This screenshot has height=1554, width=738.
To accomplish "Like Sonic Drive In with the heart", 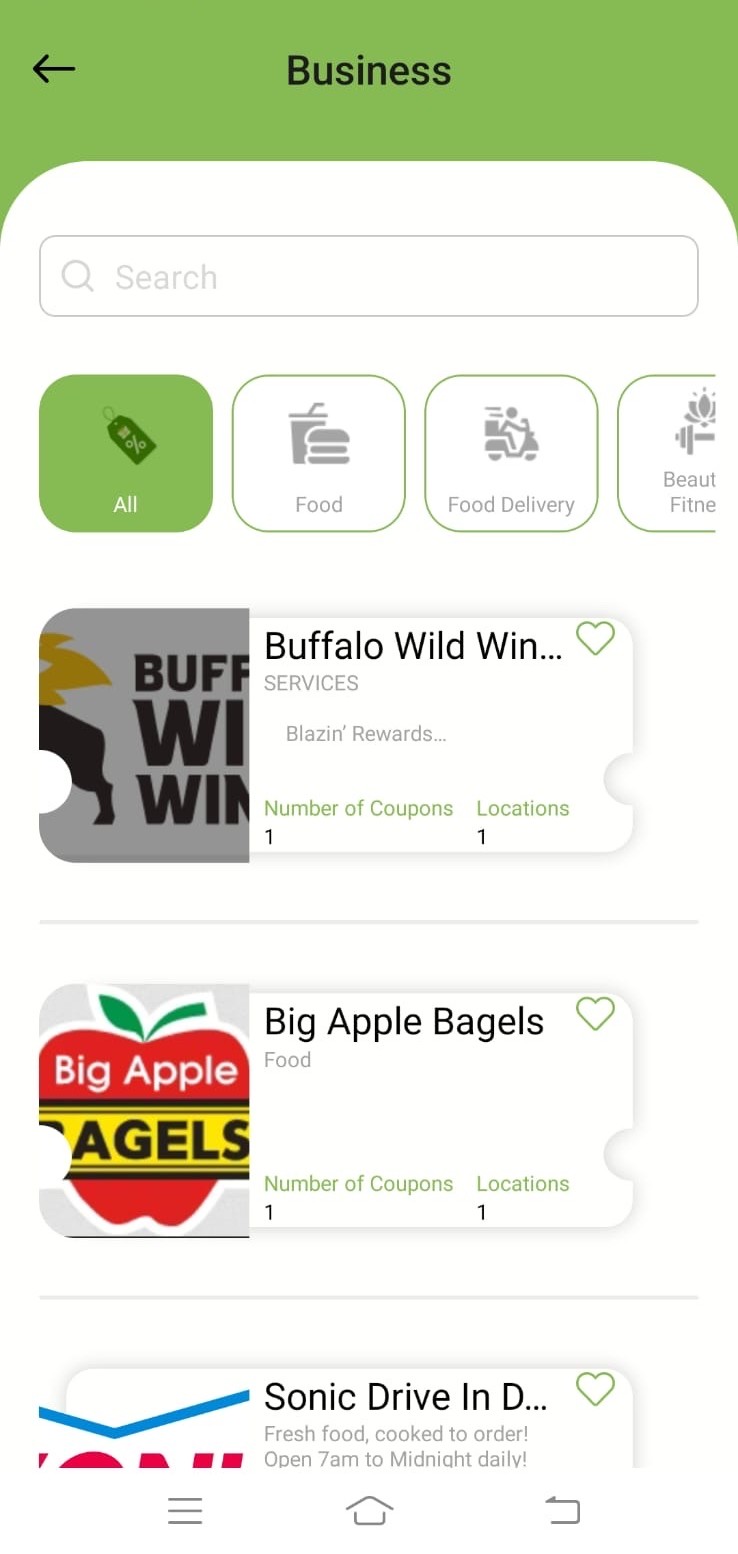I will [x=595, y=1389].
